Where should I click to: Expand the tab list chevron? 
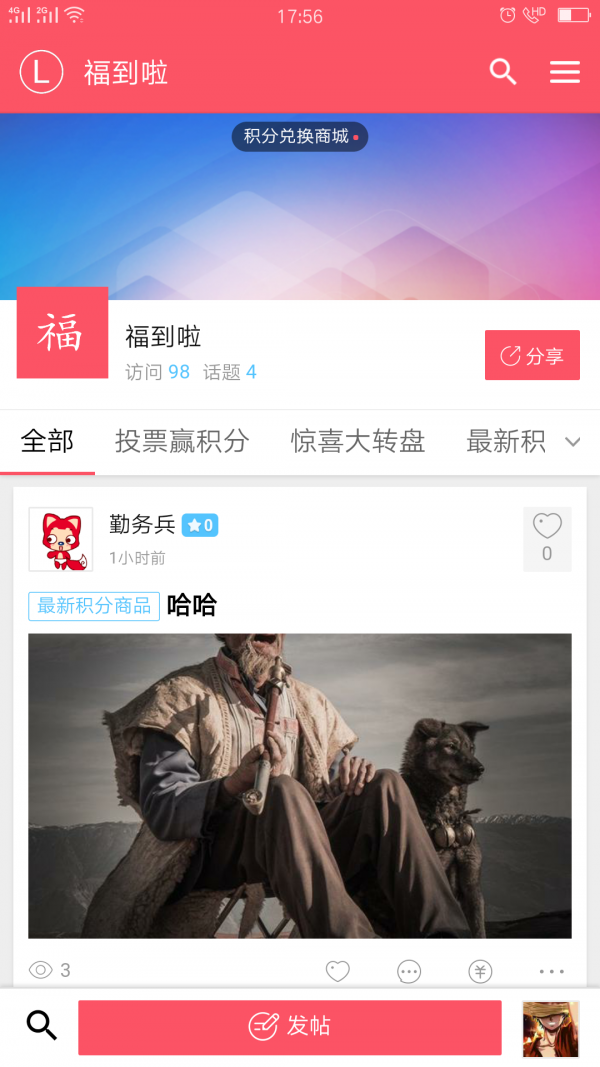click(x=573, y=441)
